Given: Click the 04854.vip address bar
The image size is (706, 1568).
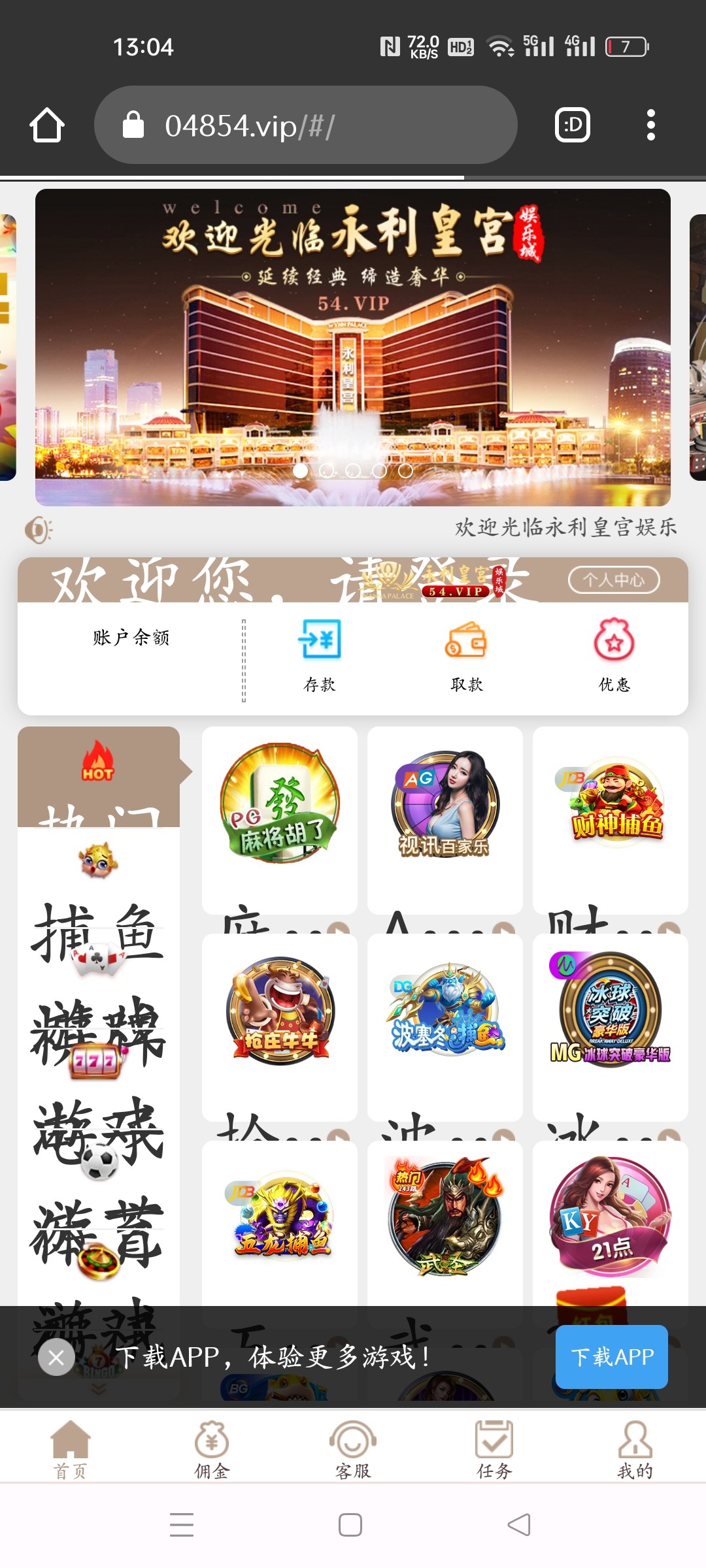Looking at the screenshot, I should [307, 125].
